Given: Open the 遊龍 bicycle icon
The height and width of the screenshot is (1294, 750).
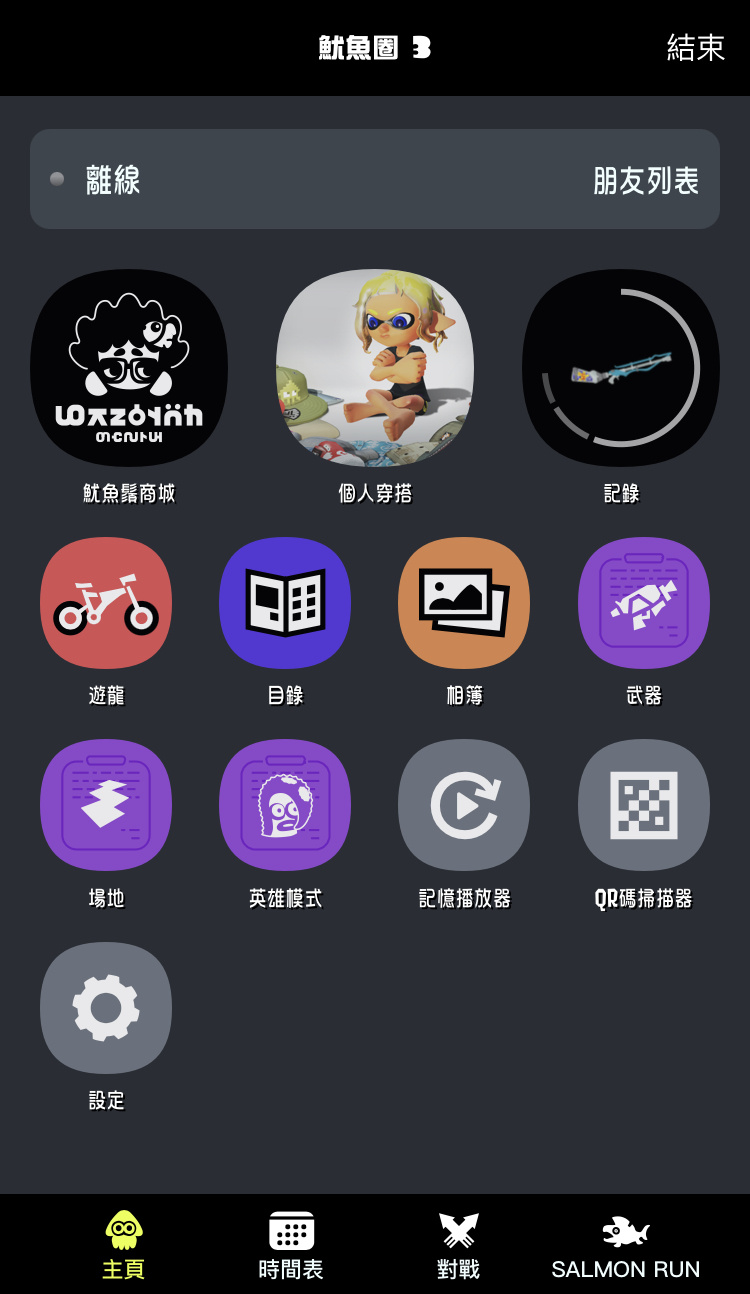Looking at the screenshot, I should point(106,603).
